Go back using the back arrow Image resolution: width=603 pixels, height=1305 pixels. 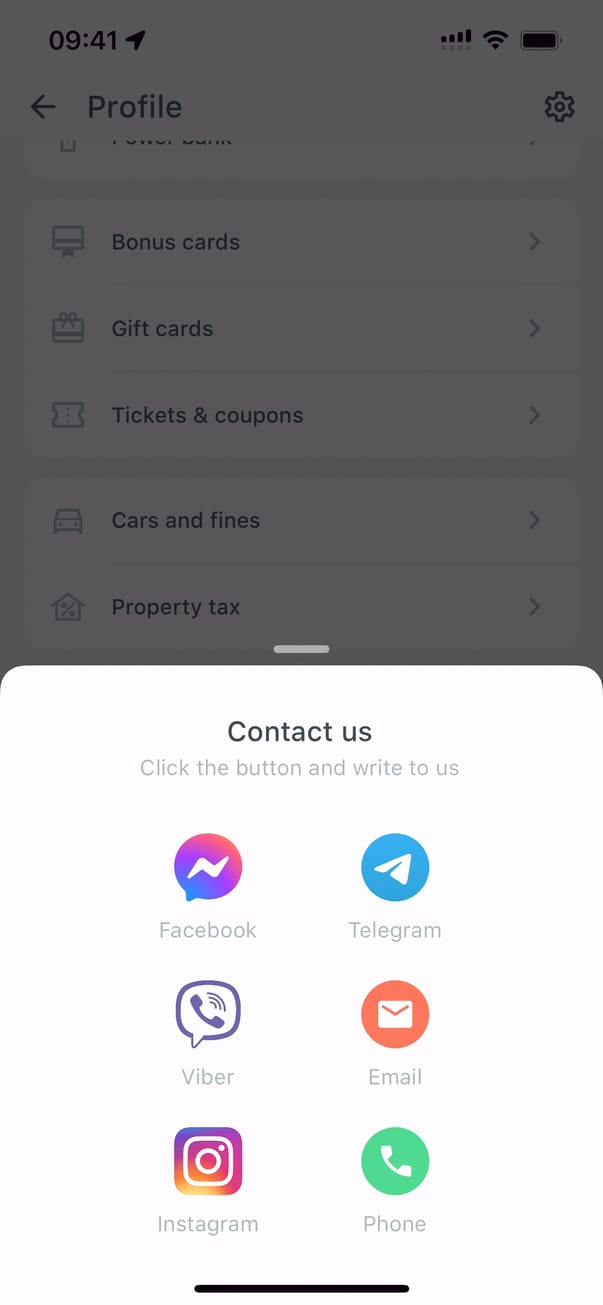(43, 107)
